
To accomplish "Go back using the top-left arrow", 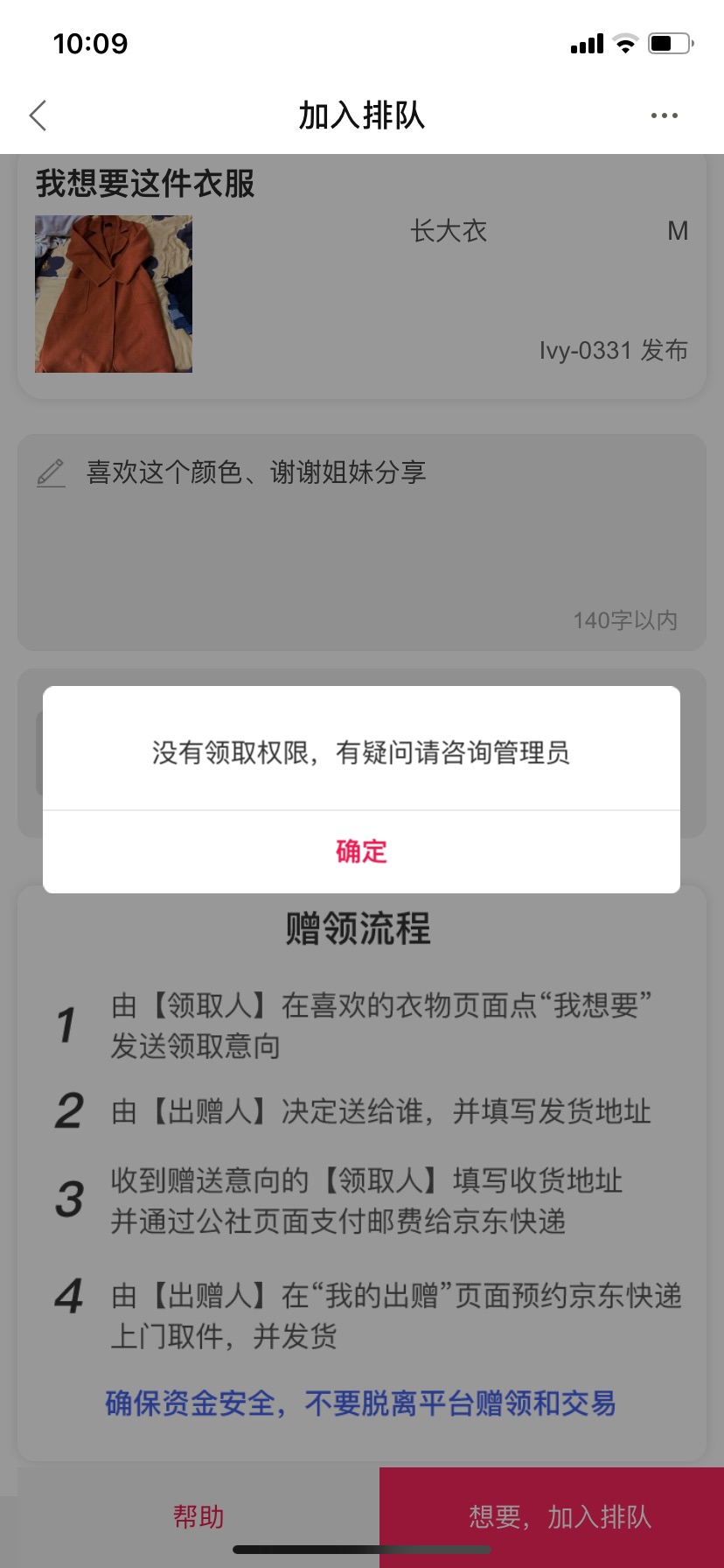I will tap(38, 115).
